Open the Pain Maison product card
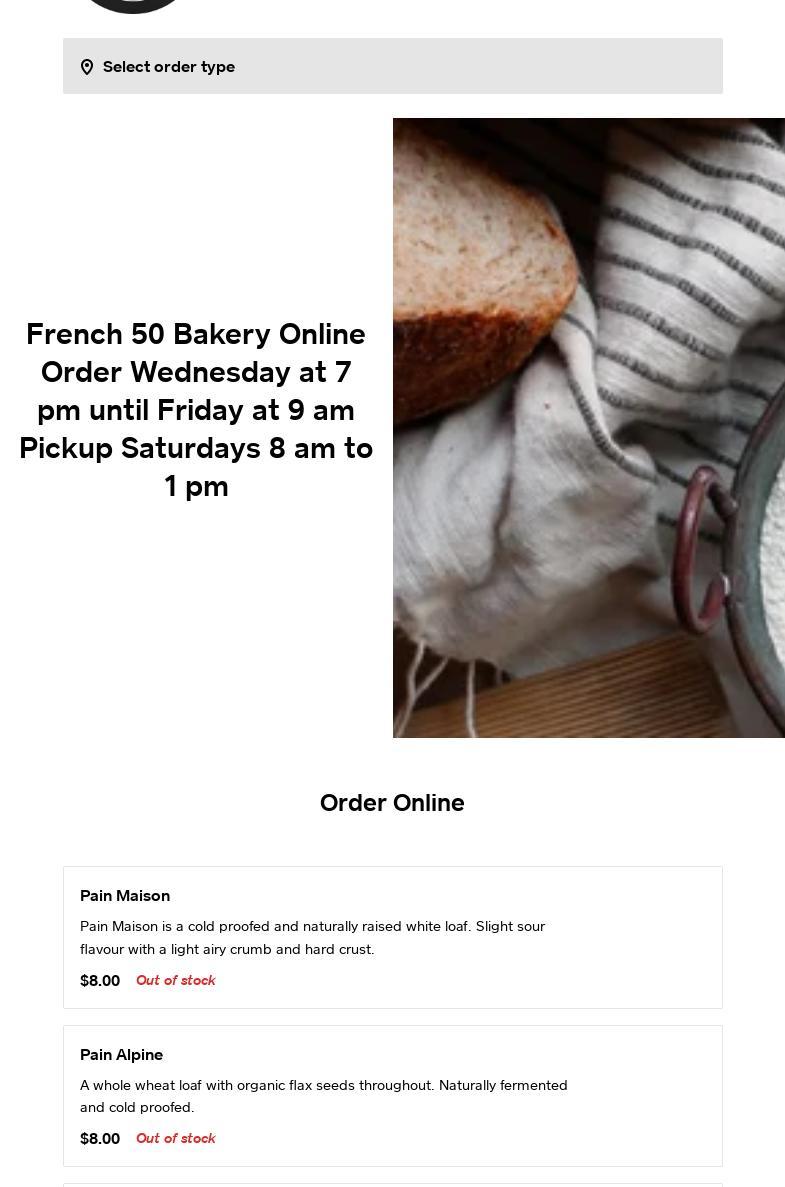 click(x=392, y=937)
